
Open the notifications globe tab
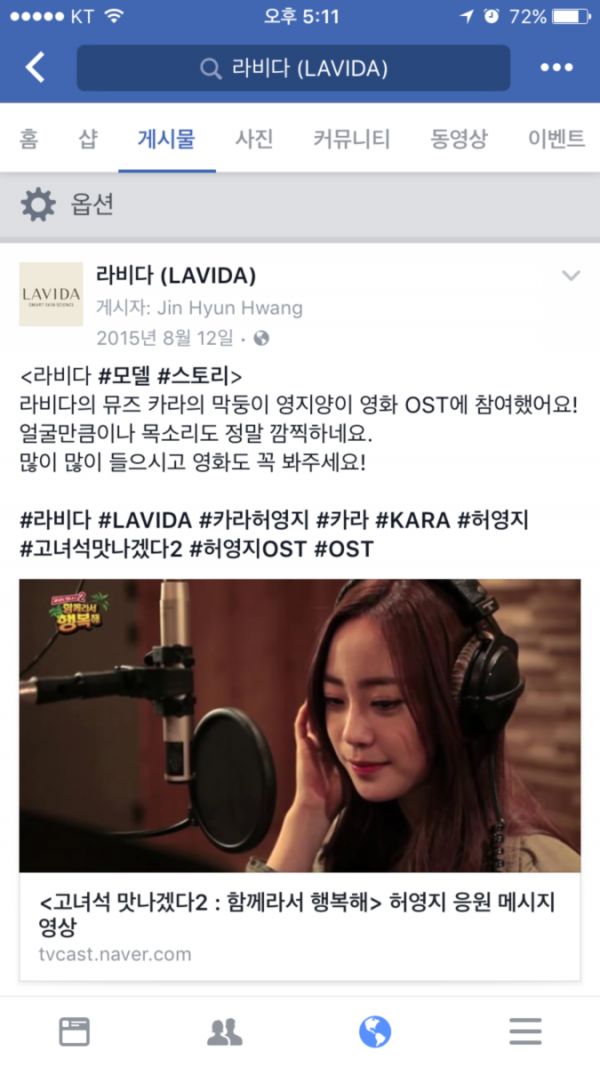tap(375, 1031)
